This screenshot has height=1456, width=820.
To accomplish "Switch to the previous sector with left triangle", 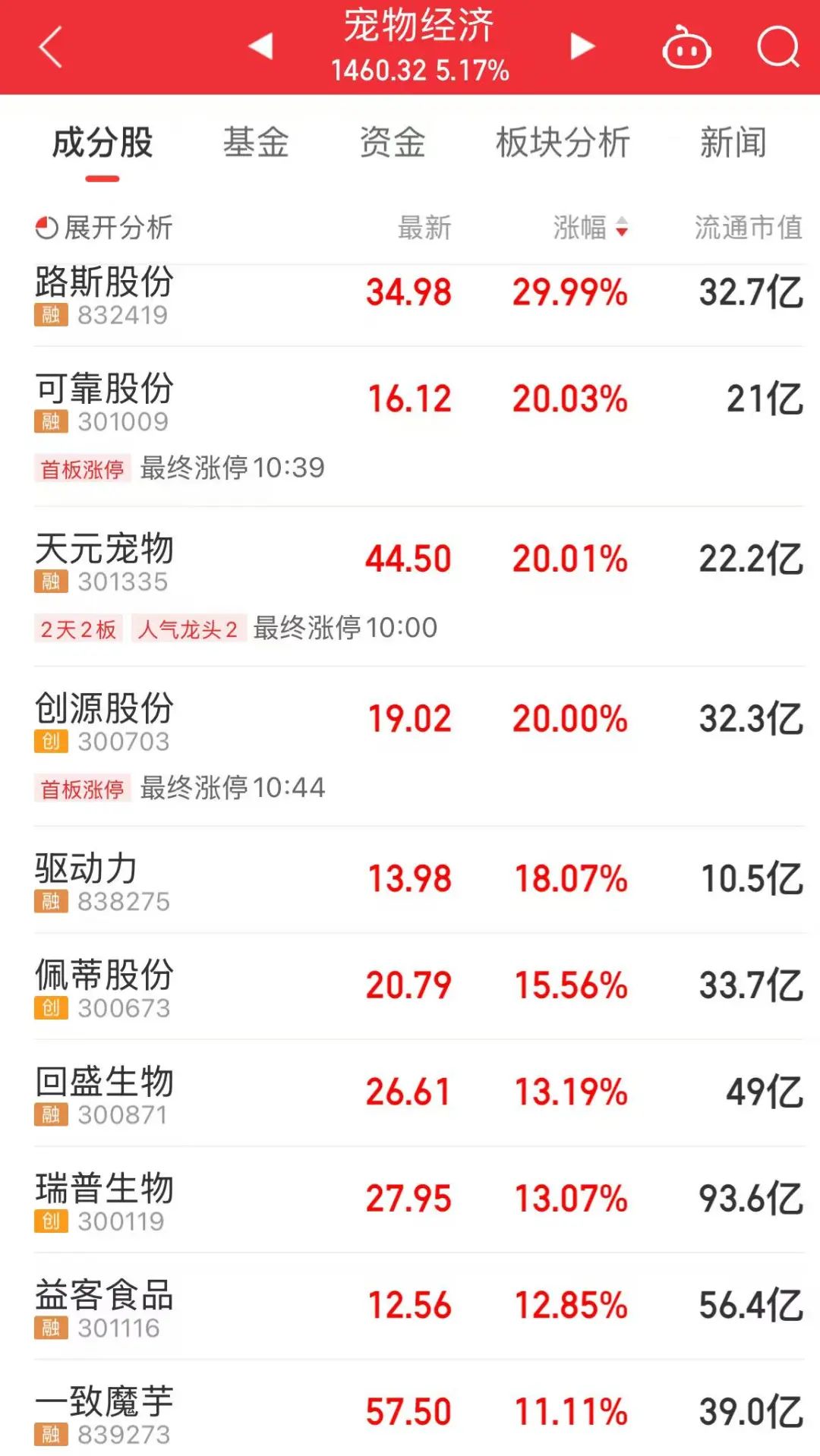I will click(260, 46).
